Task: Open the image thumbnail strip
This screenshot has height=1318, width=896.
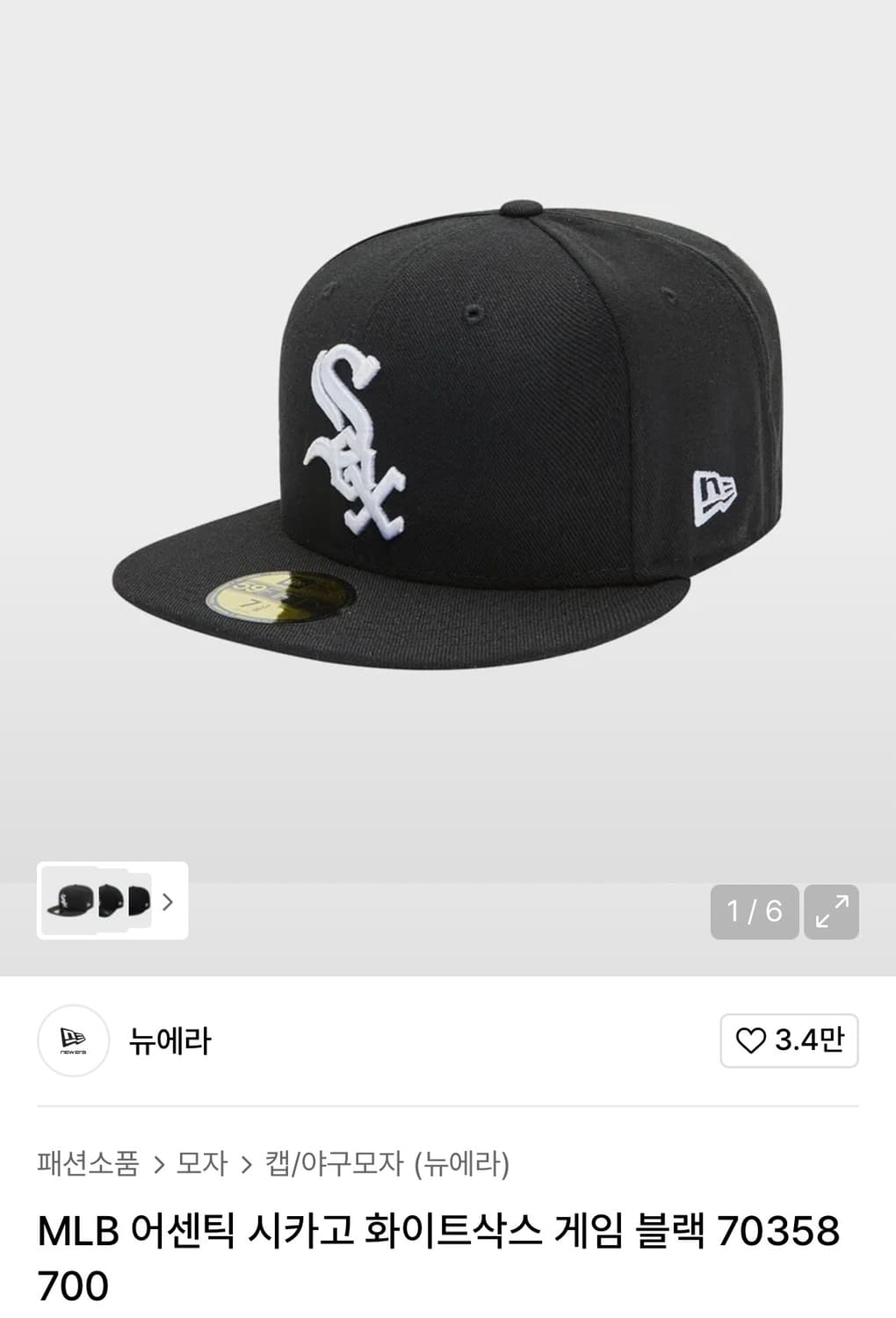Action: click(112, 901)
